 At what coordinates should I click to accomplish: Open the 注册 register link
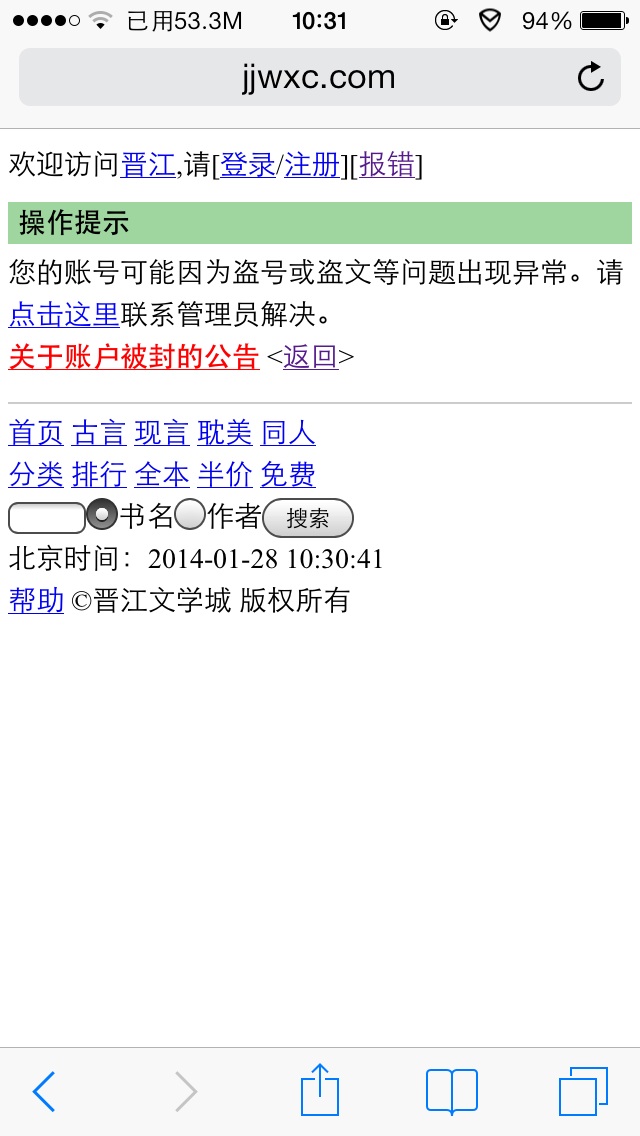coord(312,165)
